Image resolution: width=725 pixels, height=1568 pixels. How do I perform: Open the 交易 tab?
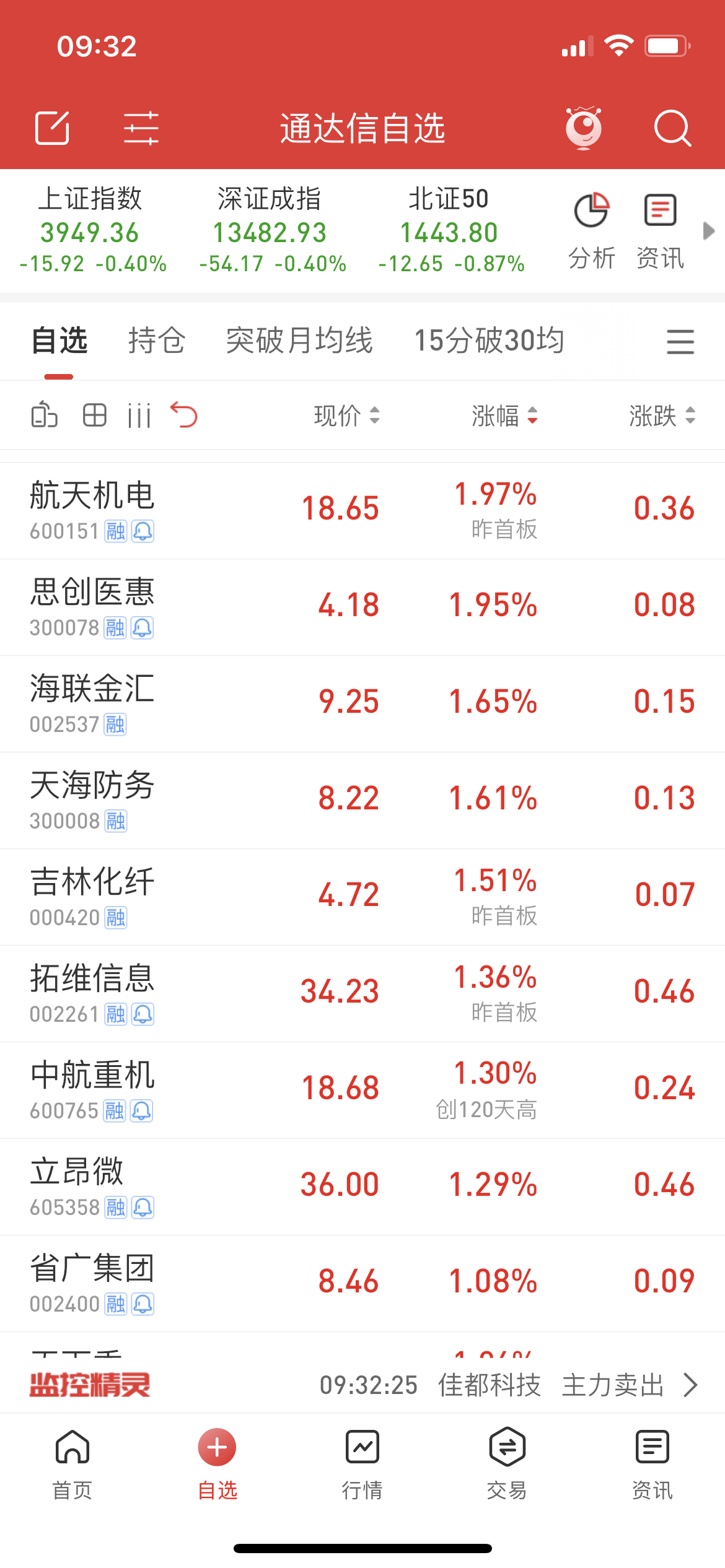pos(507,1464)
